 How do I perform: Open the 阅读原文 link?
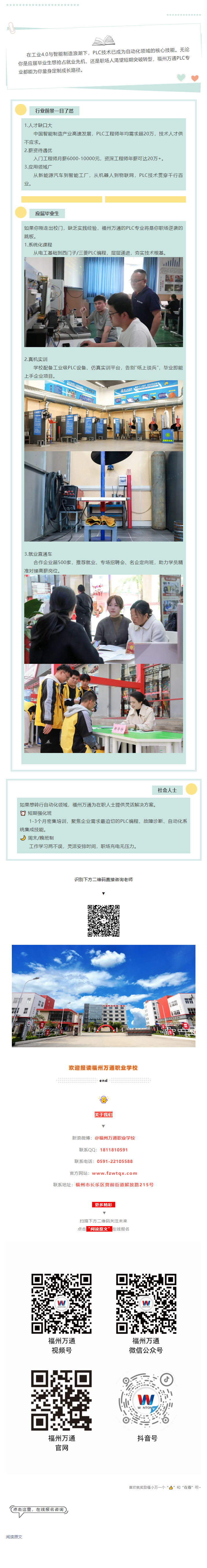14,1536
